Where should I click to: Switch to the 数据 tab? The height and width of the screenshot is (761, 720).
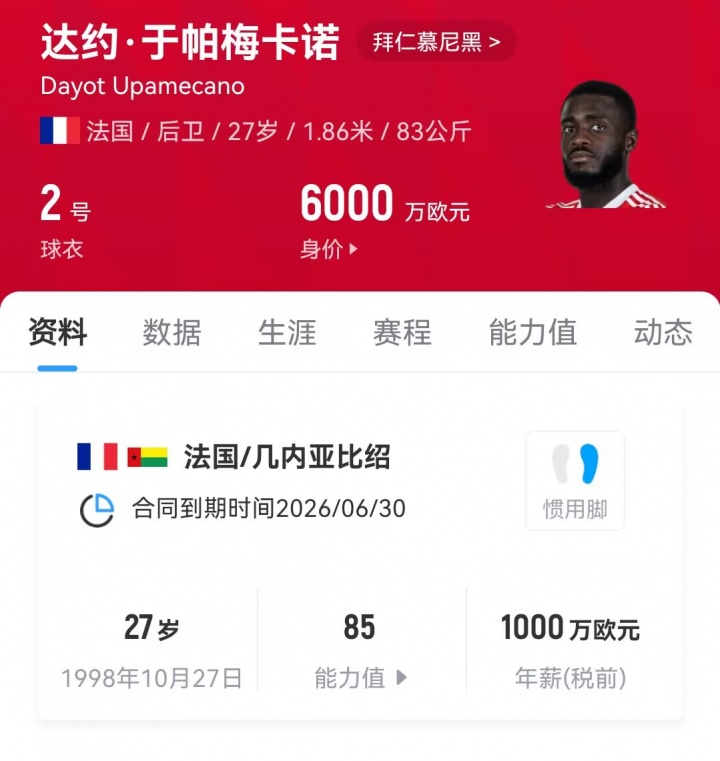(172, 332)
